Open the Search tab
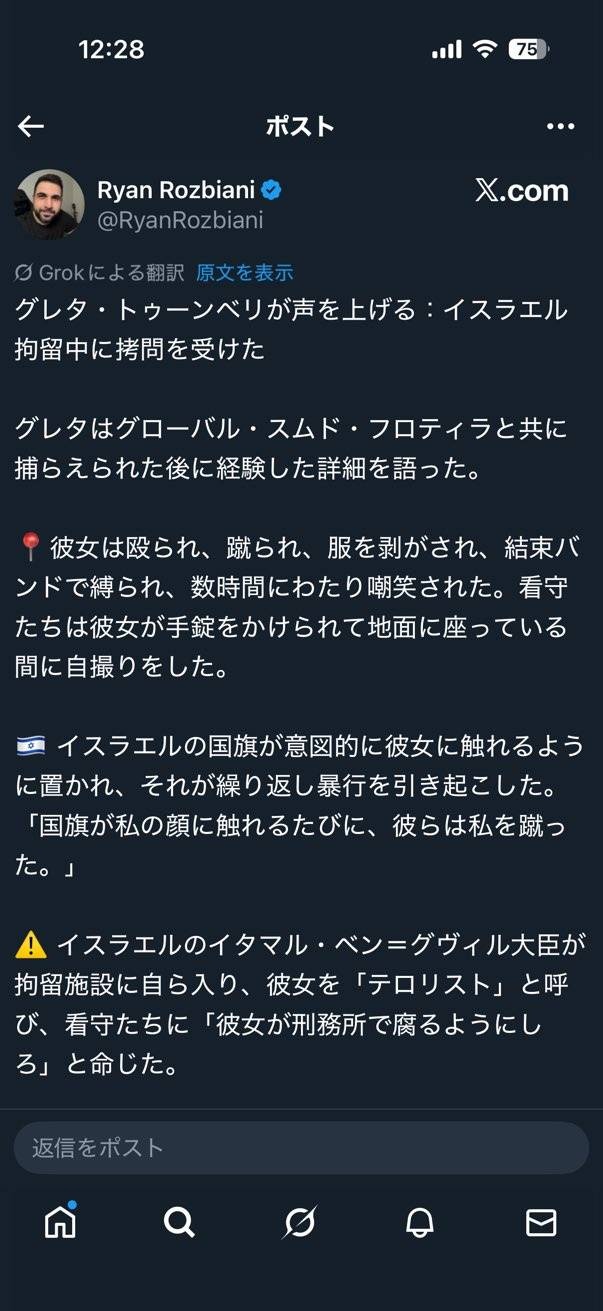This screenshot has width=603, height=1311. [x=179, y=1221]
